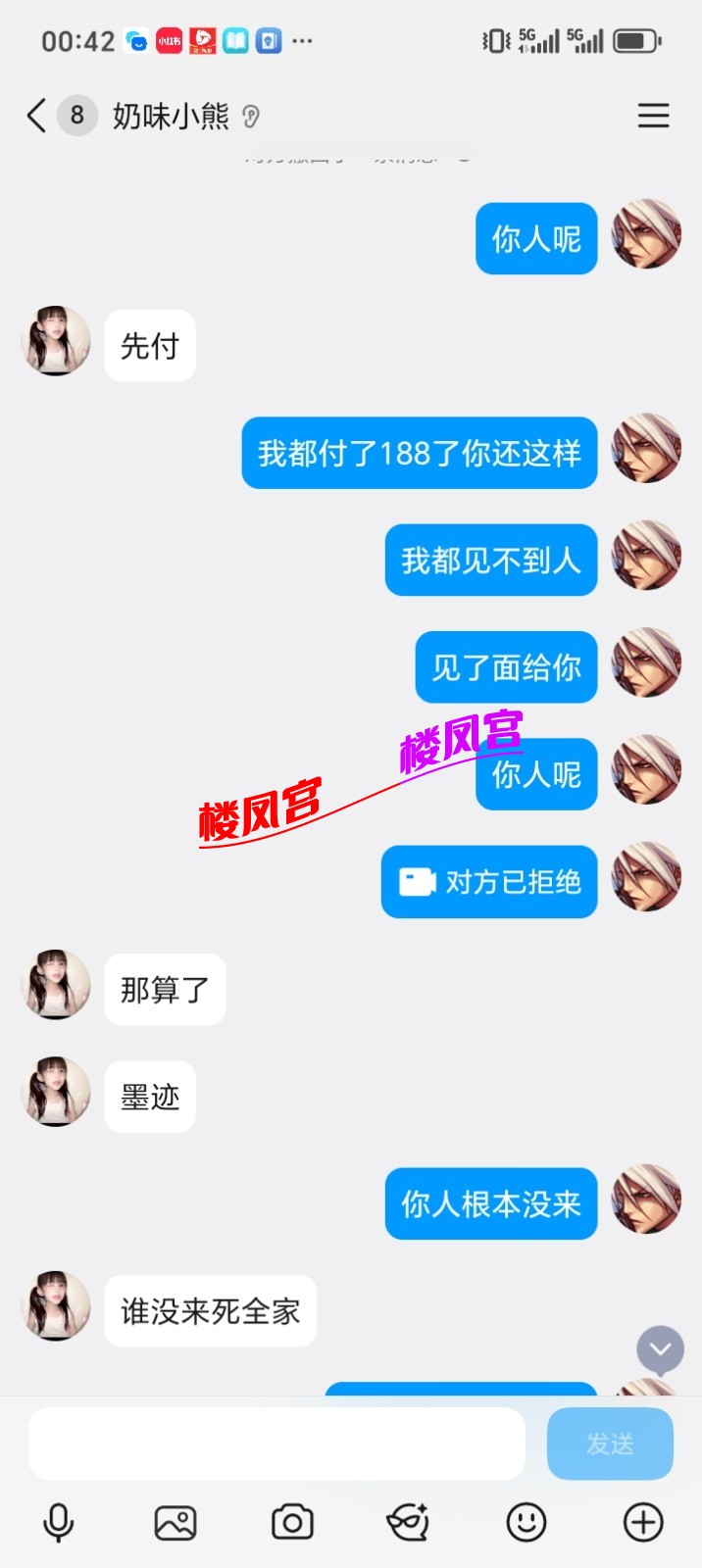The height and width of the screenshot is (1568, 702).
Task: Open the camera to take a photo
Action: 292,1522
